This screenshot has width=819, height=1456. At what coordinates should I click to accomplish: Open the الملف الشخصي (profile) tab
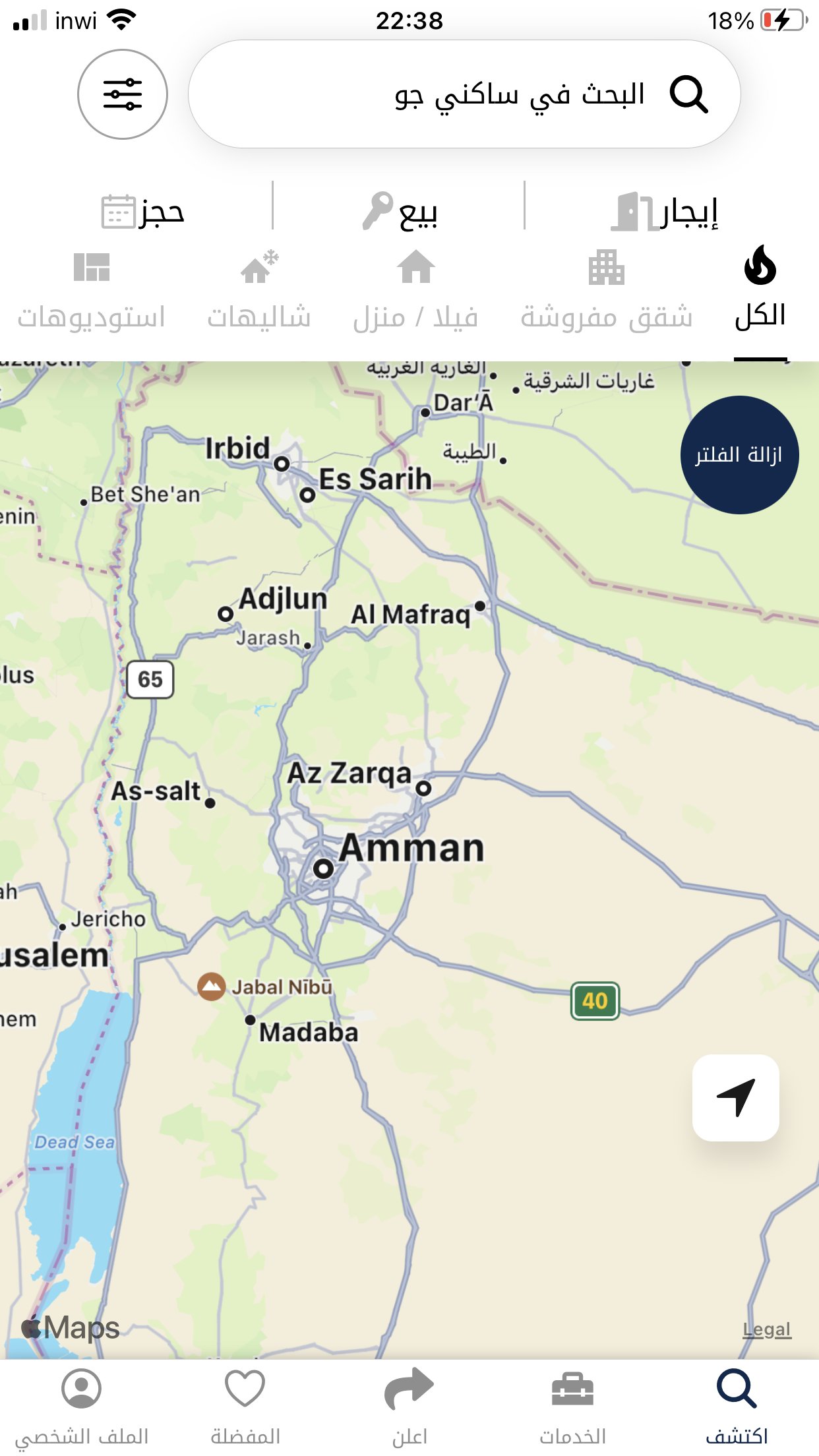82,1406
